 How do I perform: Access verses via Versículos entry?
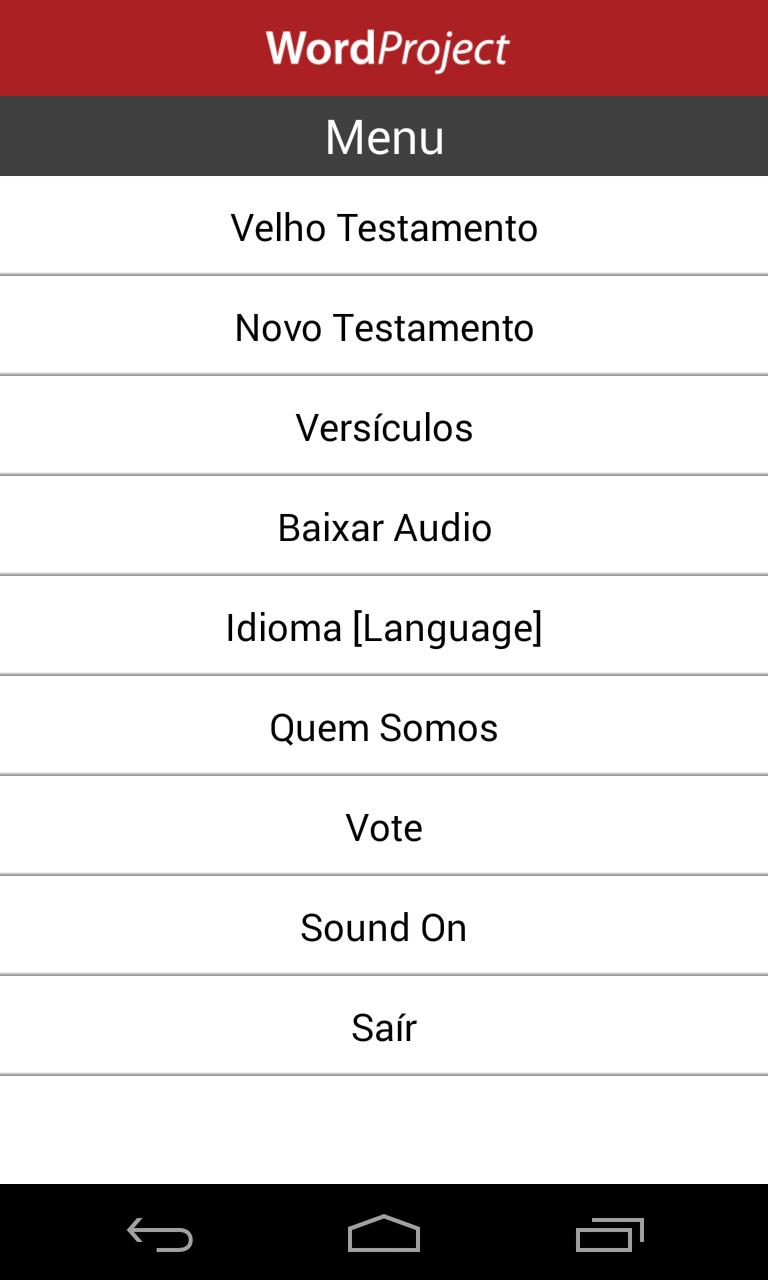(384, 426)
